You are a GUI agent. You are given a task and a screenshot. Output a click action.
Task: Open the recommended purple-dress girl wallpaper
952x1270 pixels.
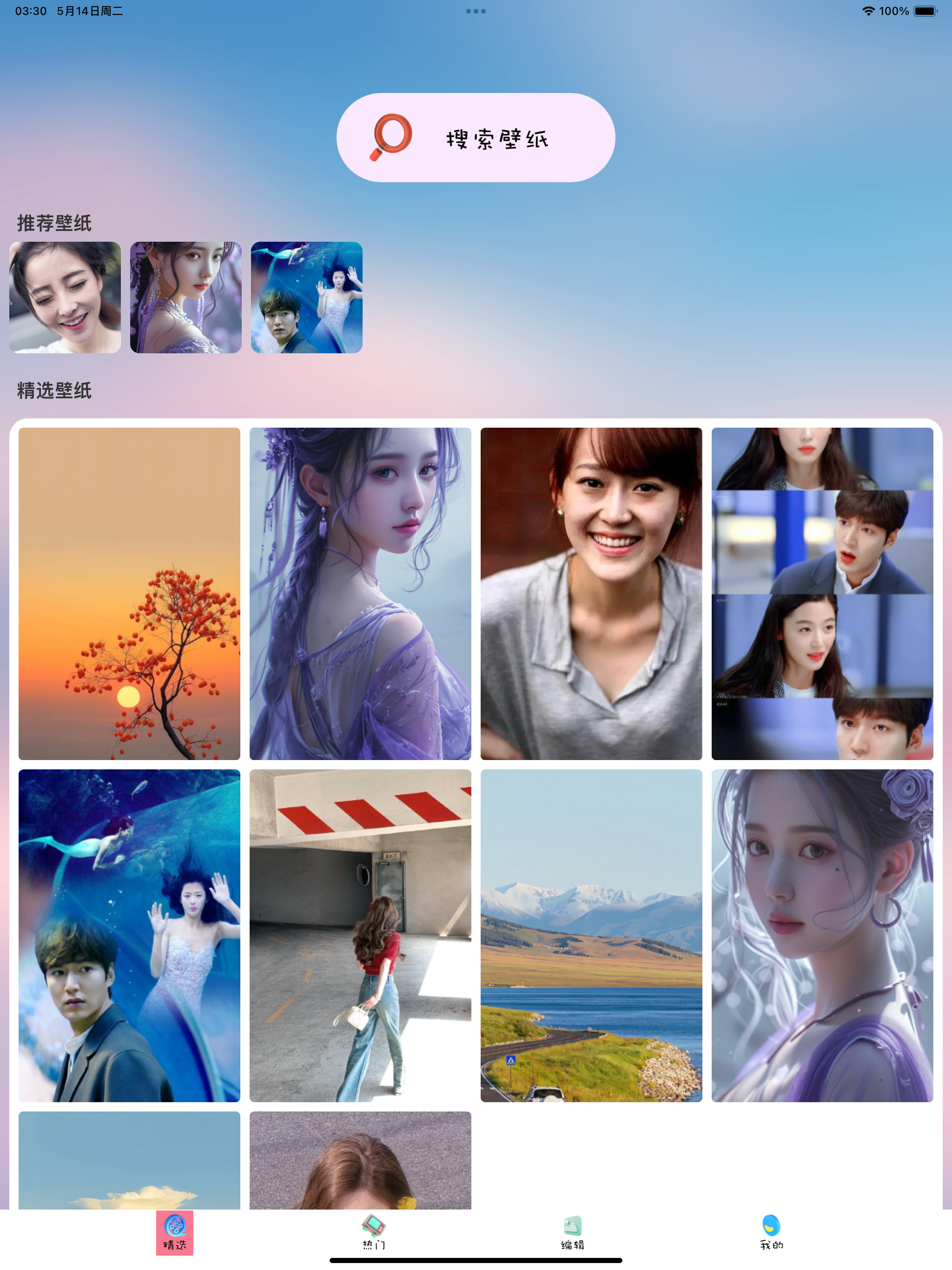click(185, 298)
